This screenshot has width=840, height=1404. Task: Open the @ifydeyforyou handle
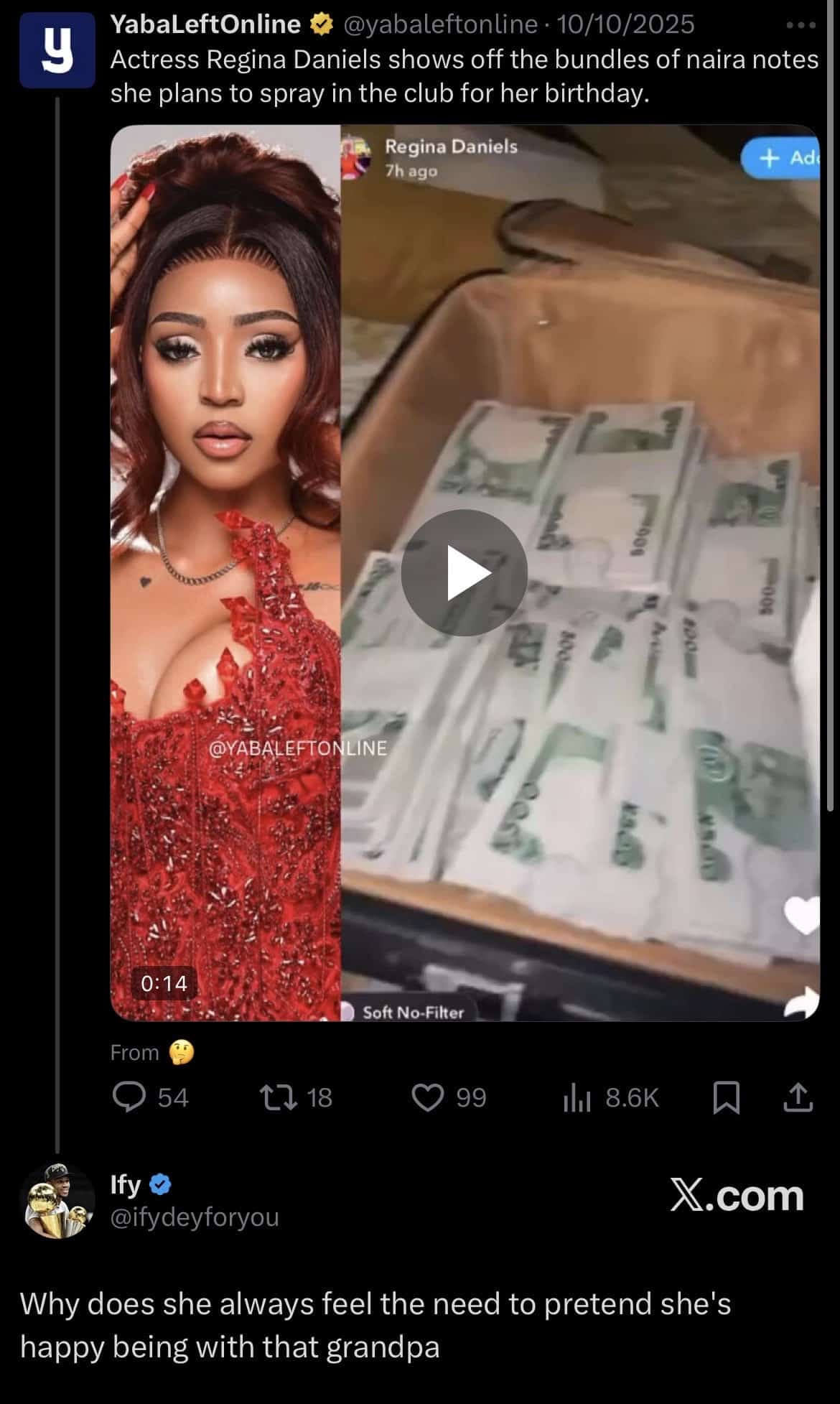pos(195,1217)
